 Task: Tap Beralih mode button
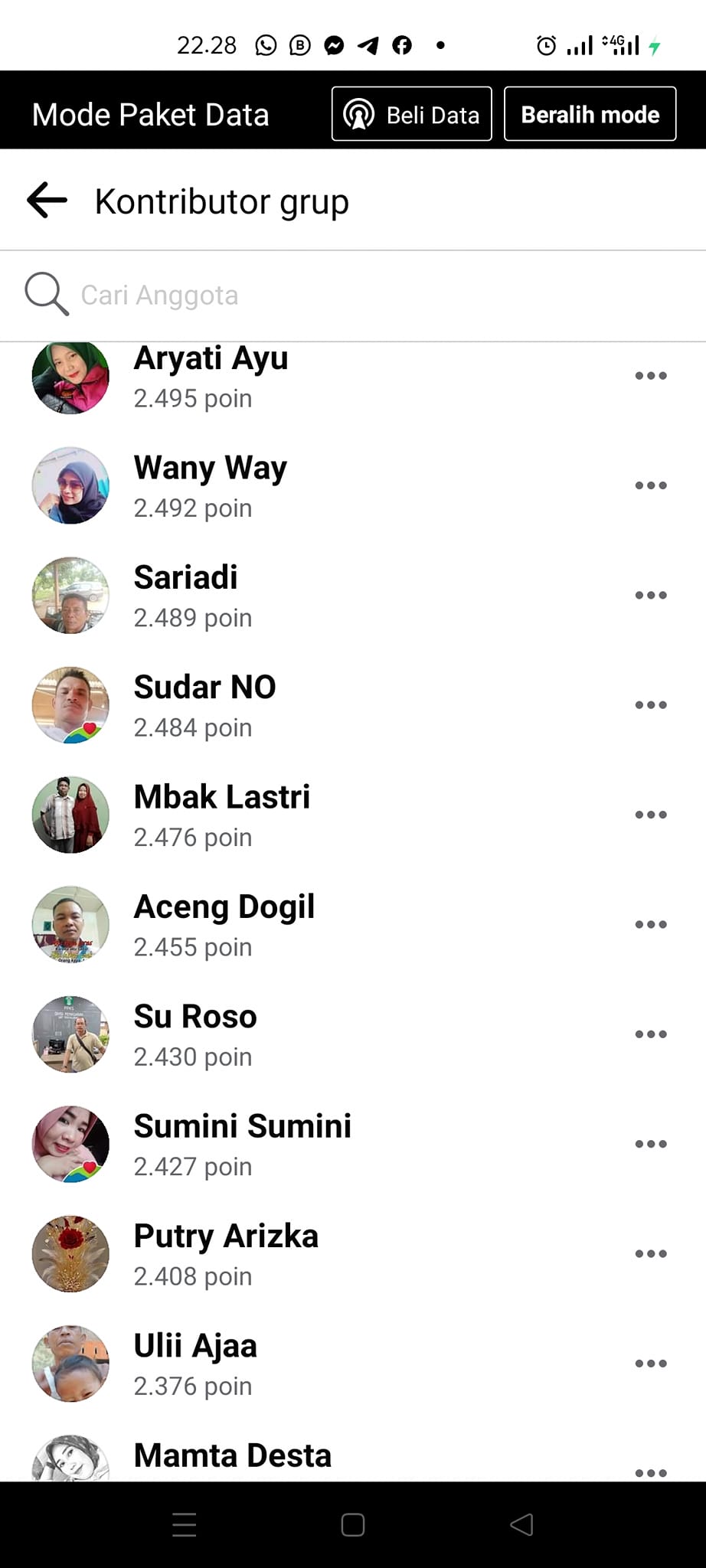tap(590, 114)
